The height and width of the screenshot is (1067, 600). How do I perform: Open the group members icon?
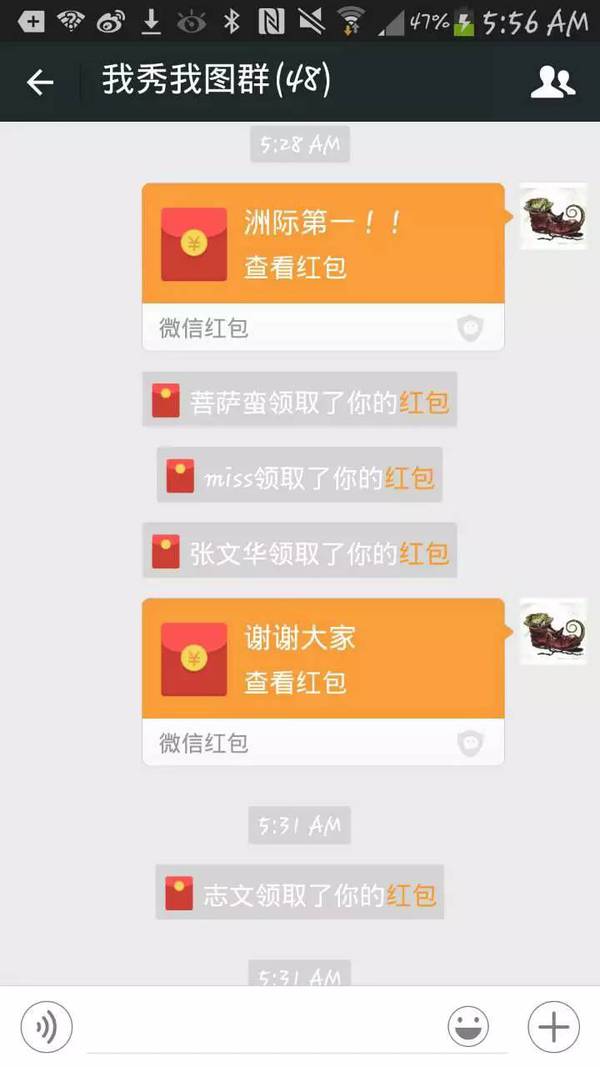[552, 82]
